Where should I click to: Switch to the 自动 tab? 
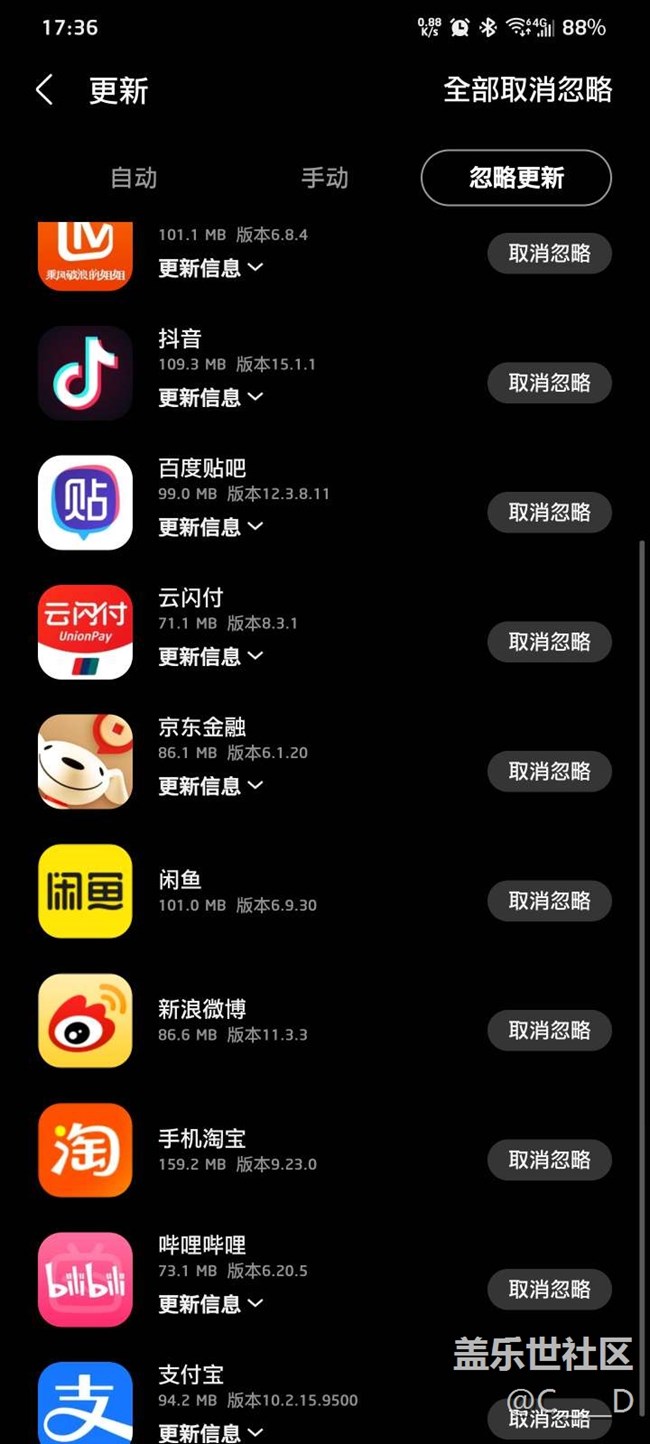click(133, 178)
